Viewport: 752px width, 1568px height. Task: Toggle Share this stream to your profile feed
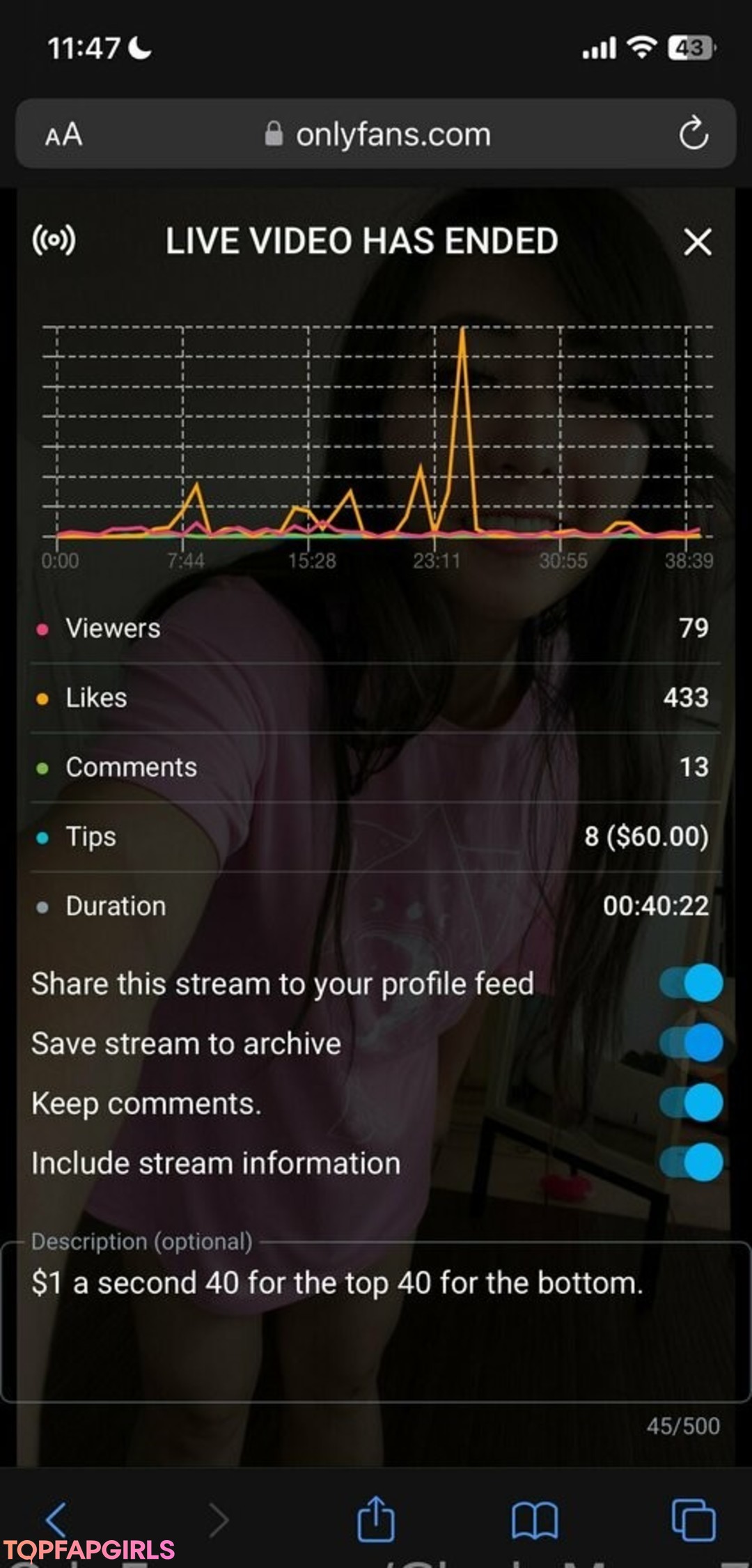pos(691,983)
